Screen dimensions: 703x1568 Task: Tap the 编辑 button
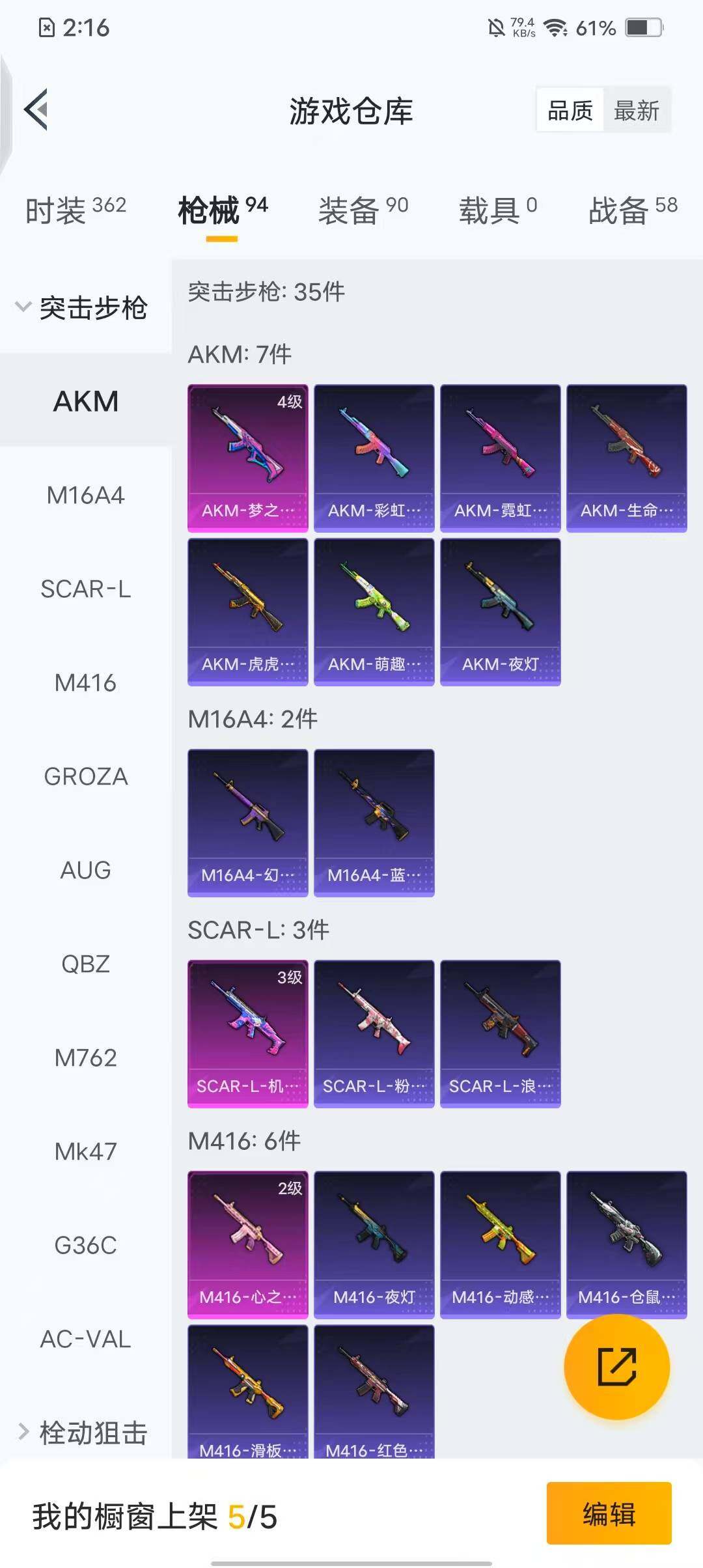coord(609,1513)
